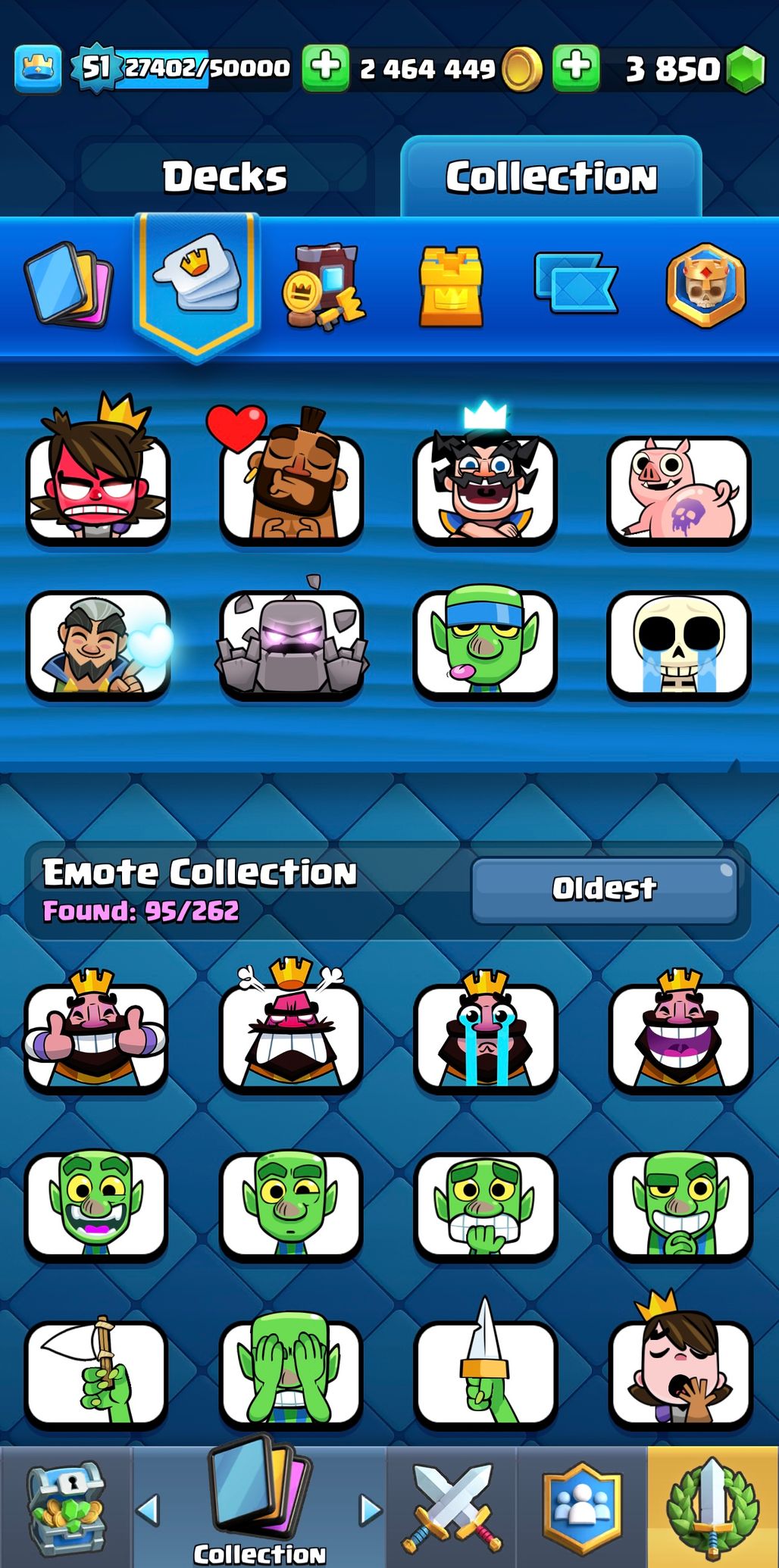Open the banners category
The image size is (779, 1568).
point(576,283)
